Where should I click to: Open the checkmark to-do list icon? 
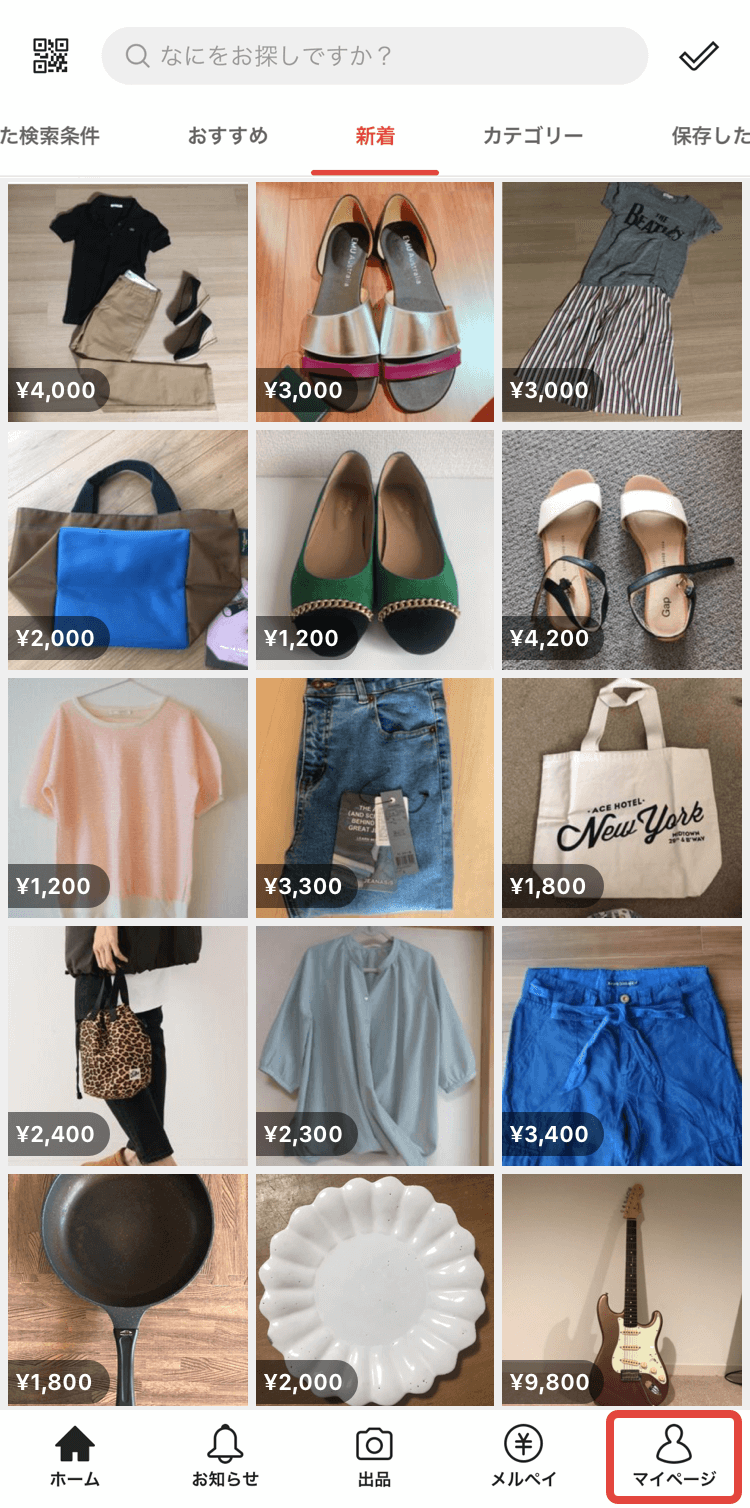point(698,56)
